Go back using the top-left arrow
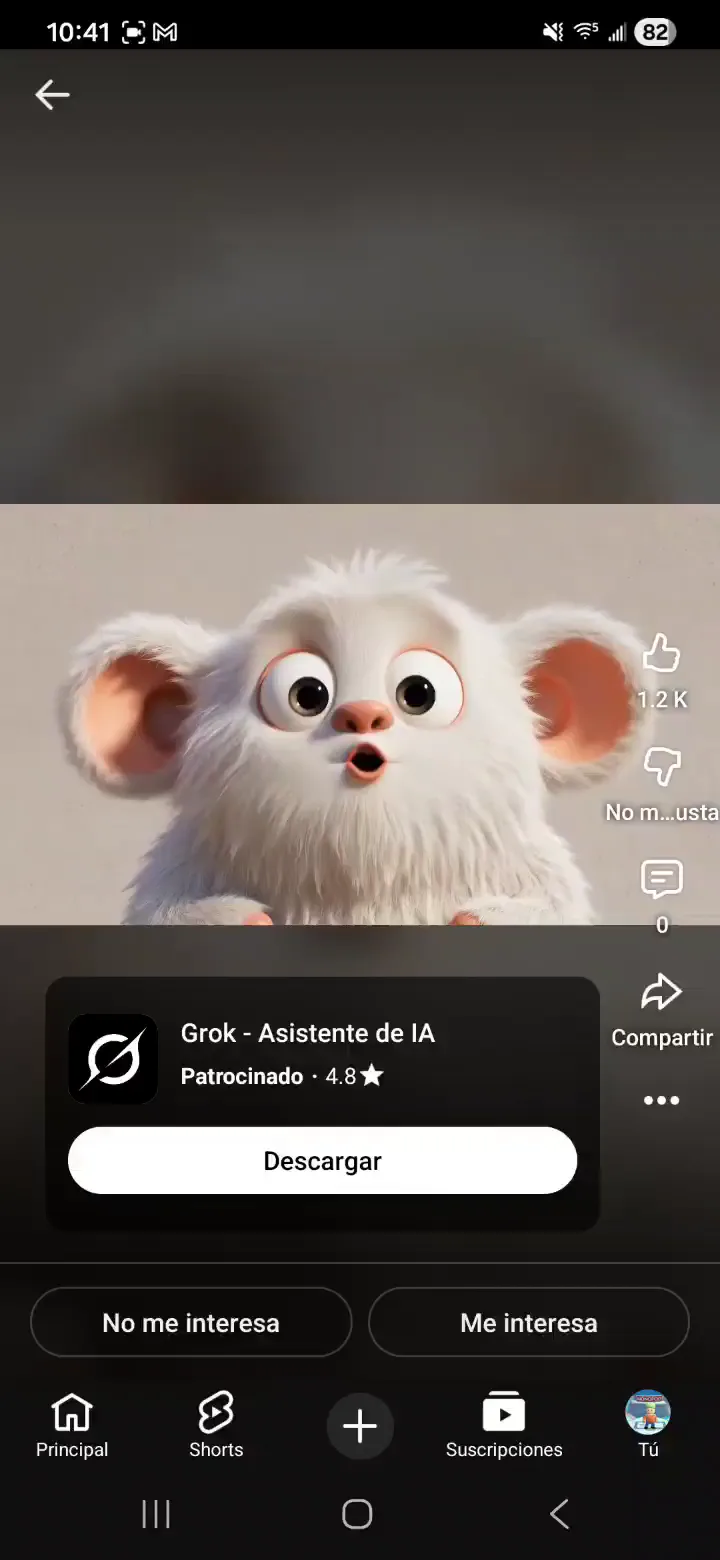Image resolution: width=720 pixels, height=1560 pixels. coord(52,95)
